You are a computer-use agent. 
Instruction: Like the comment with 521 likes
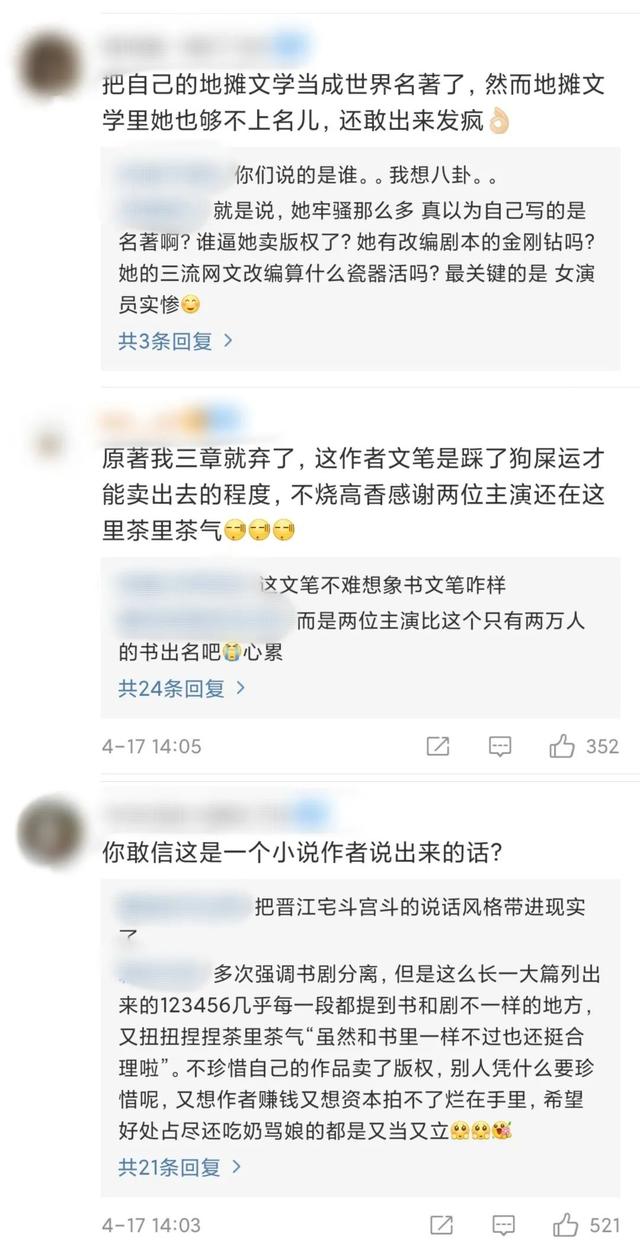click(584, 1224)
